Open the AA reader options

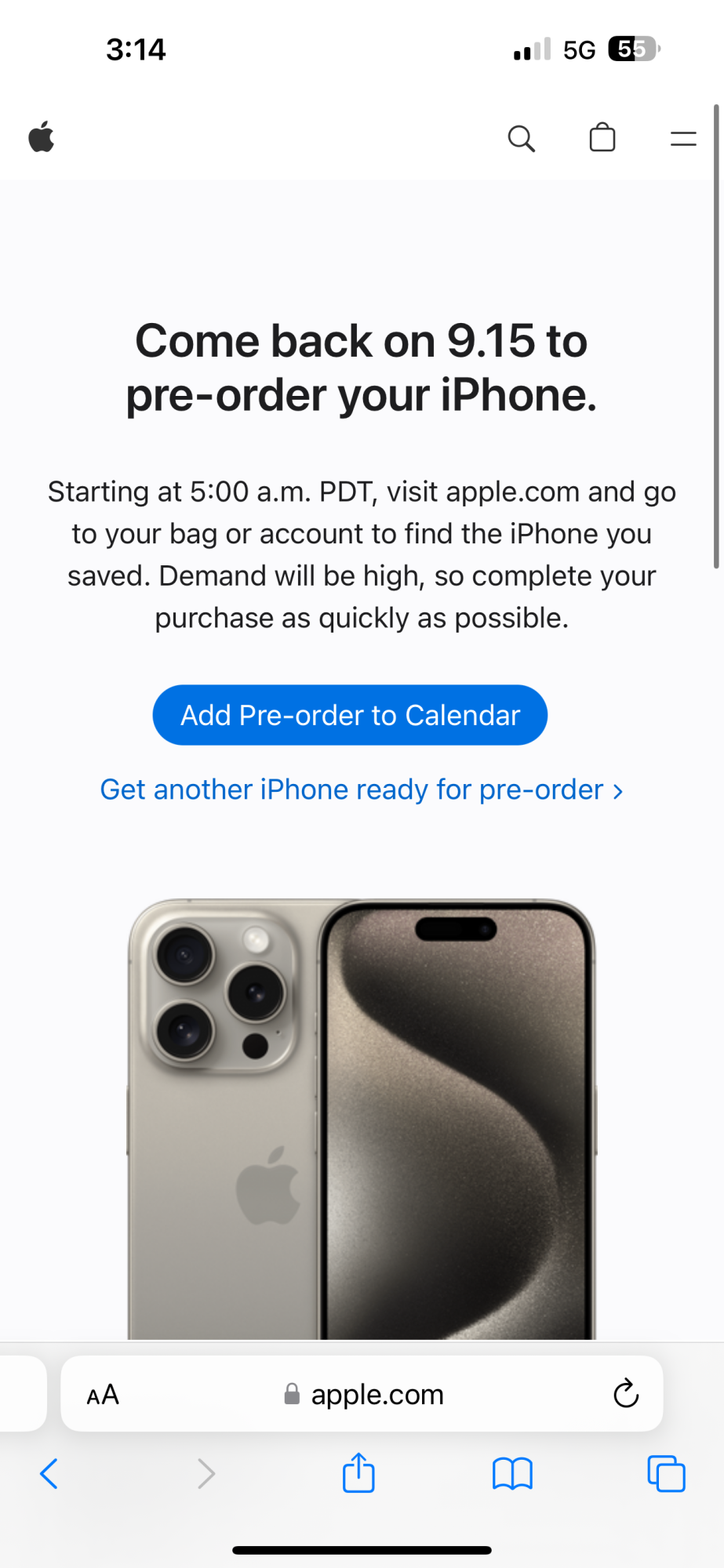click(x=103, y=1395)
